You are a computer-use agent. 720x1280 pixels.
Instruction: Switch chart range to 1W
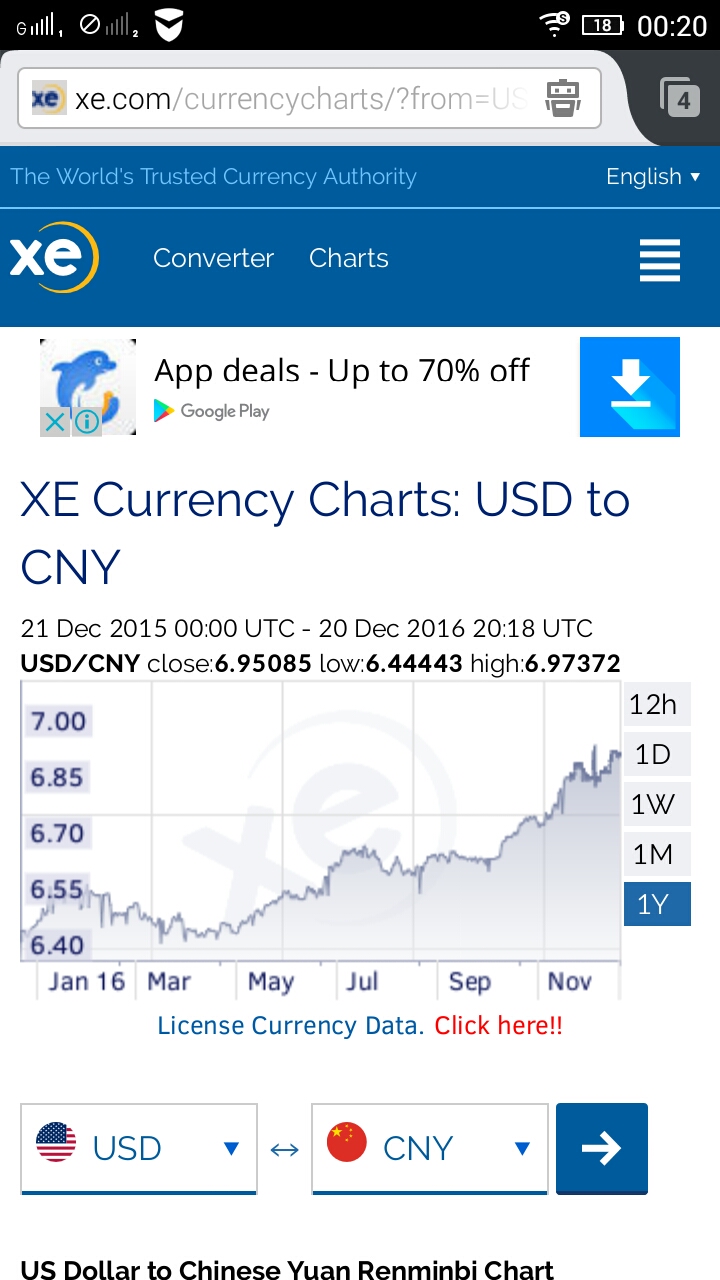654,804
